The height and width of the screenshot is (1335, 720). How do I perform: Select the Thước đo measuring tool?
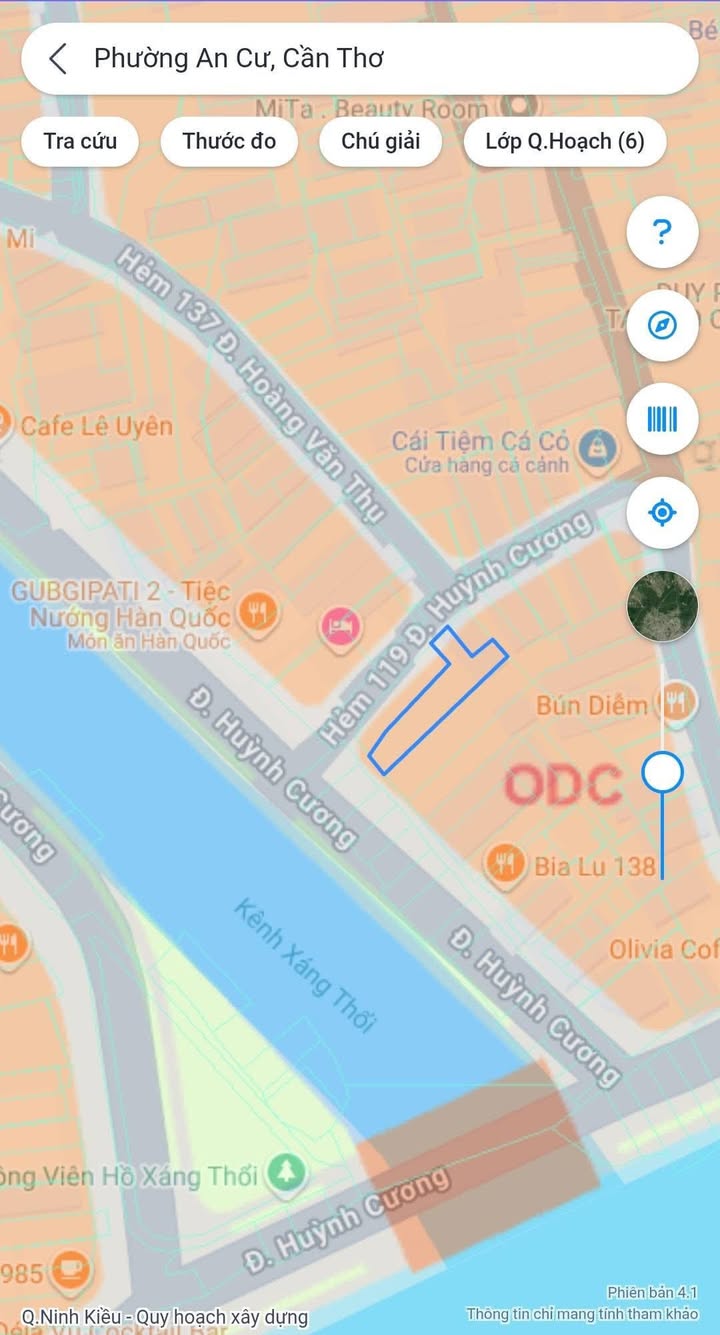(229, 141)
